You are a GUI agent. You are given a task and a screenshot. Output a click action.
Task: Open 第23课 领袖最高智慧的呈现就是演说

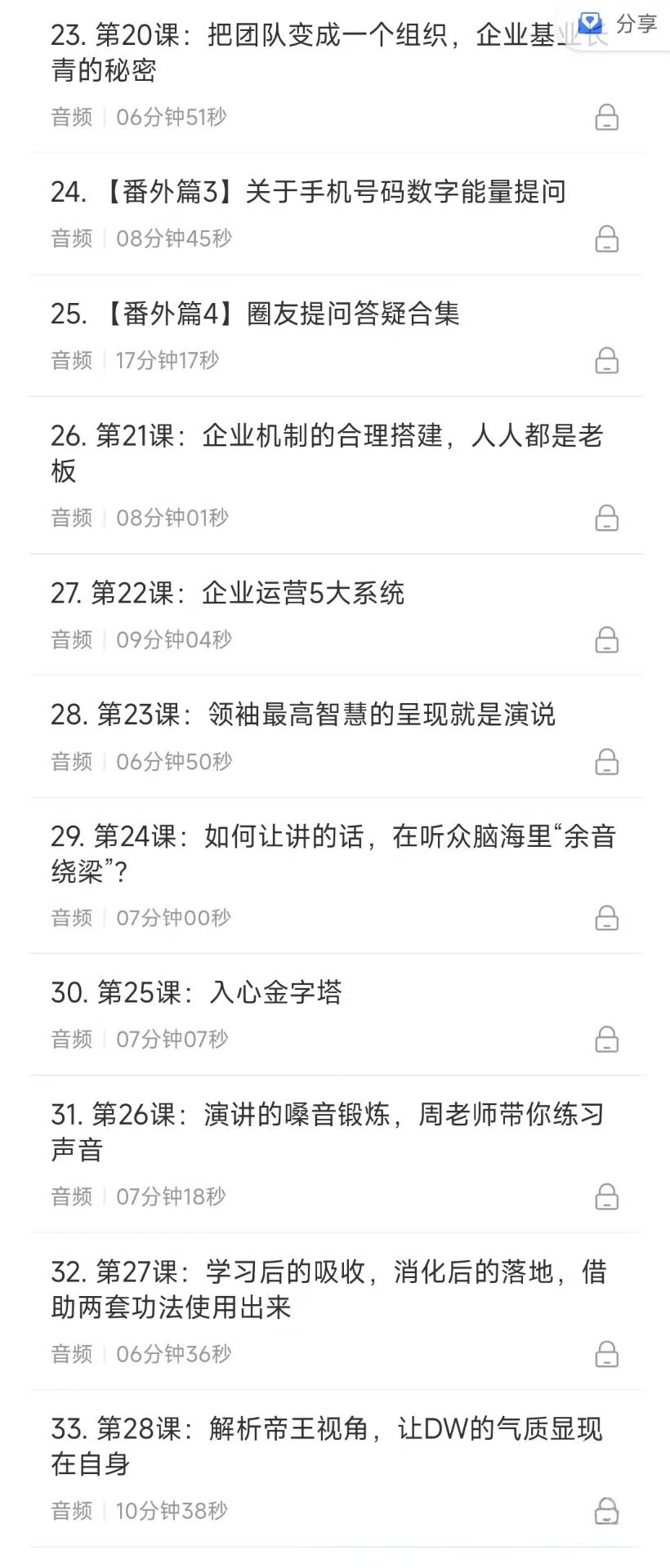click(x=303, y=715)
